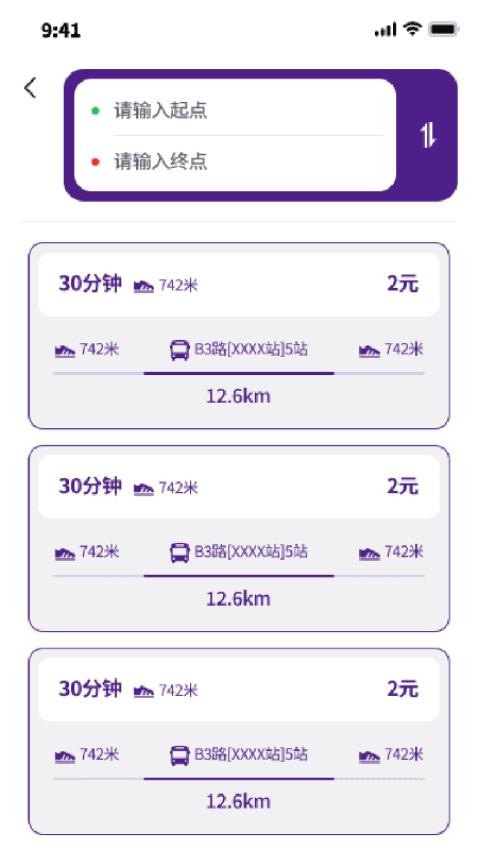Open the first 30分钟 B3路 route card
The width and height of the screenshot is (478, 850).
tap(239, 336)
